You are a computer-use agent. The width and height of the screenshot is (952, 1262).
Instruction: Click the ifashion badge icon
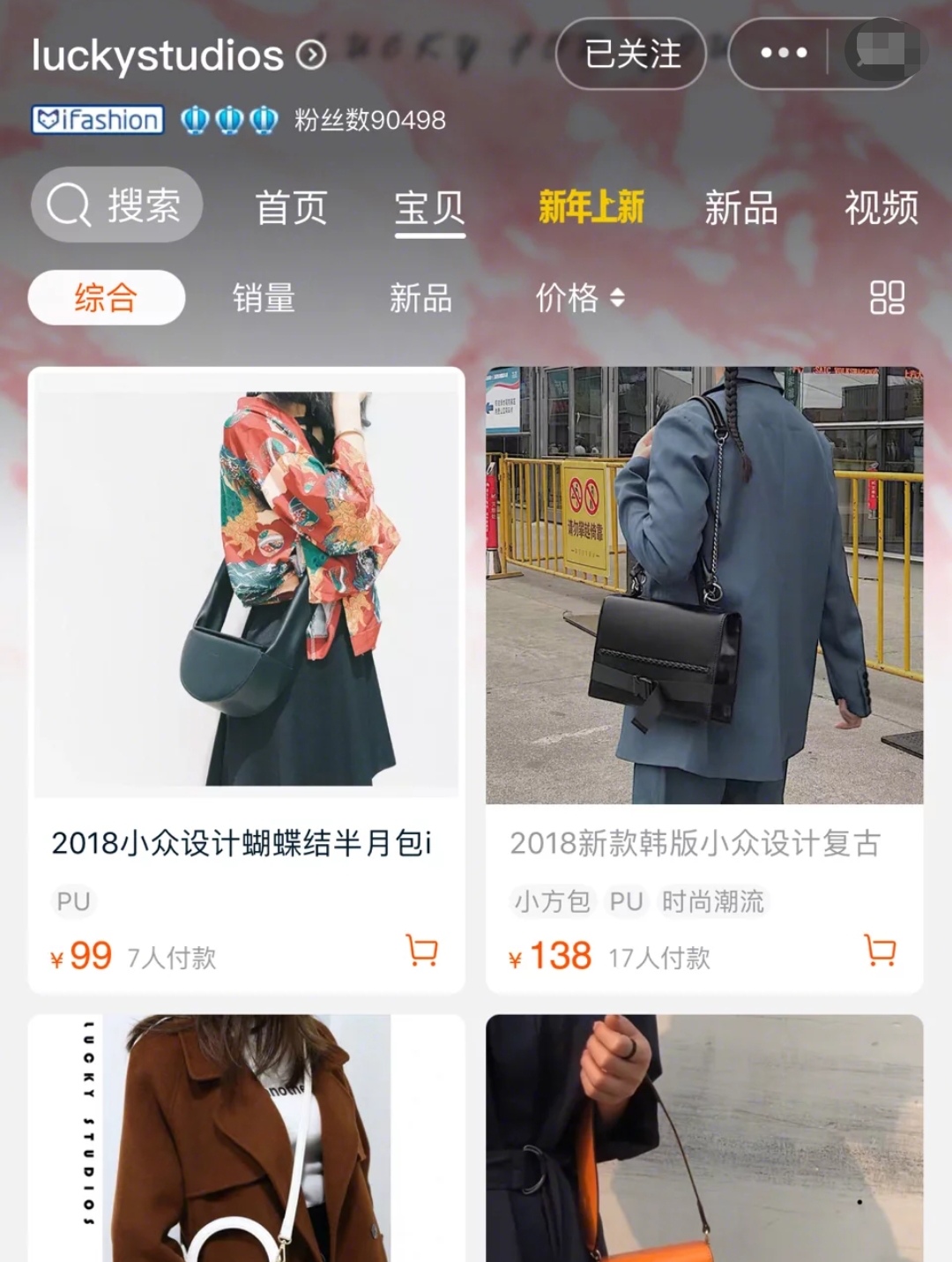coord(97,119)
